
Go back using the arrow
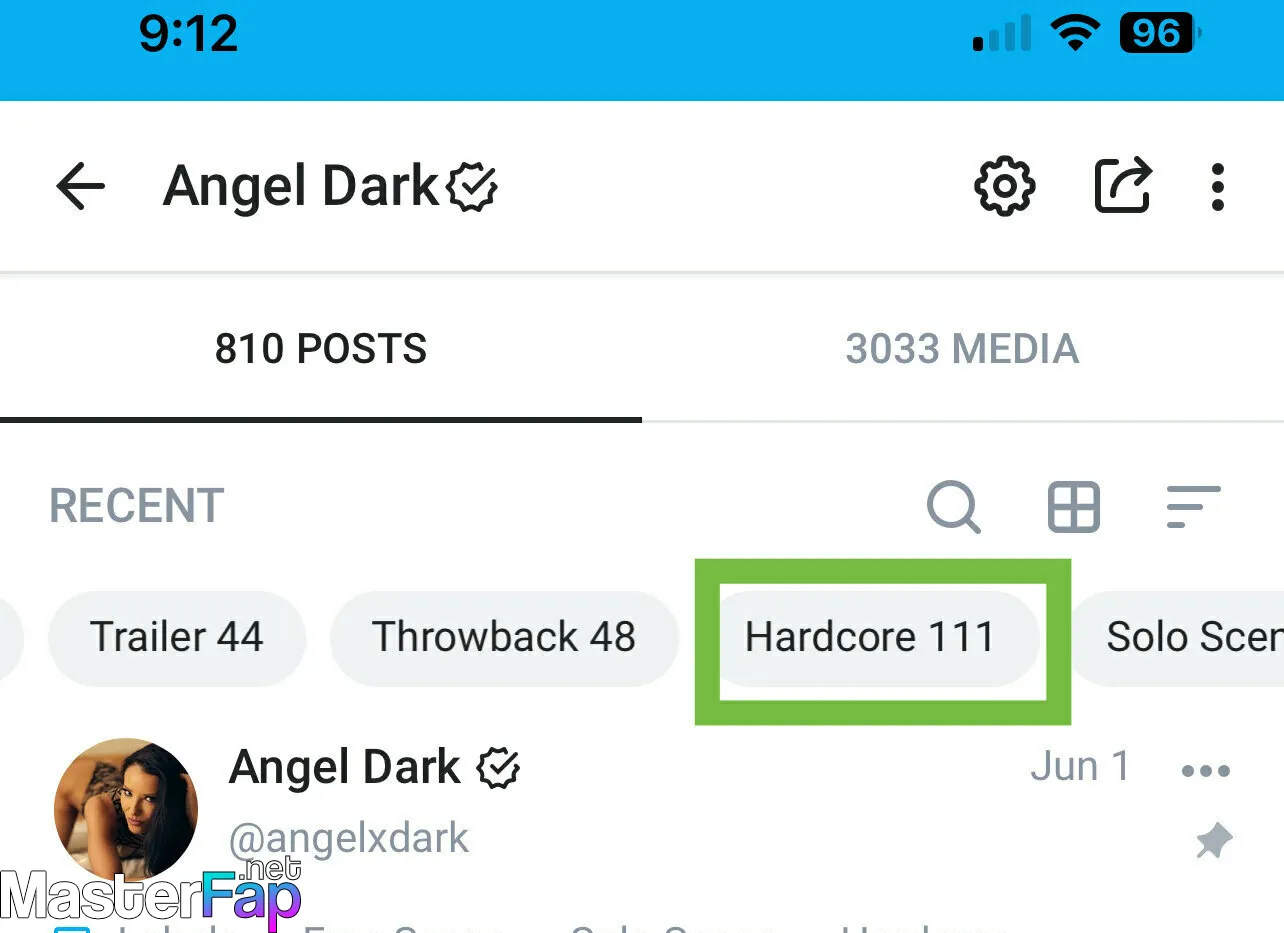(80, 187)
